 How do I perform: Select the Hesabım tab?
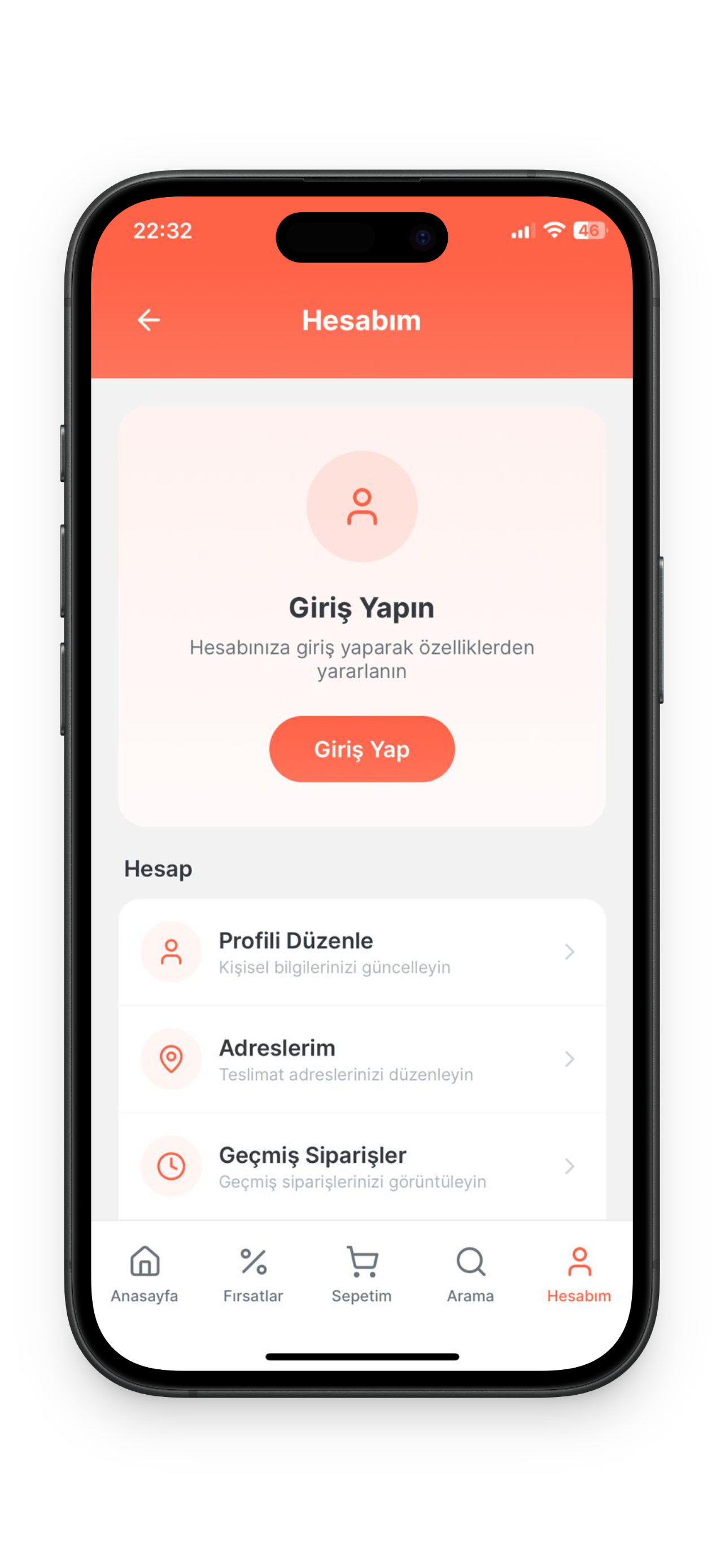point(579,1273)
